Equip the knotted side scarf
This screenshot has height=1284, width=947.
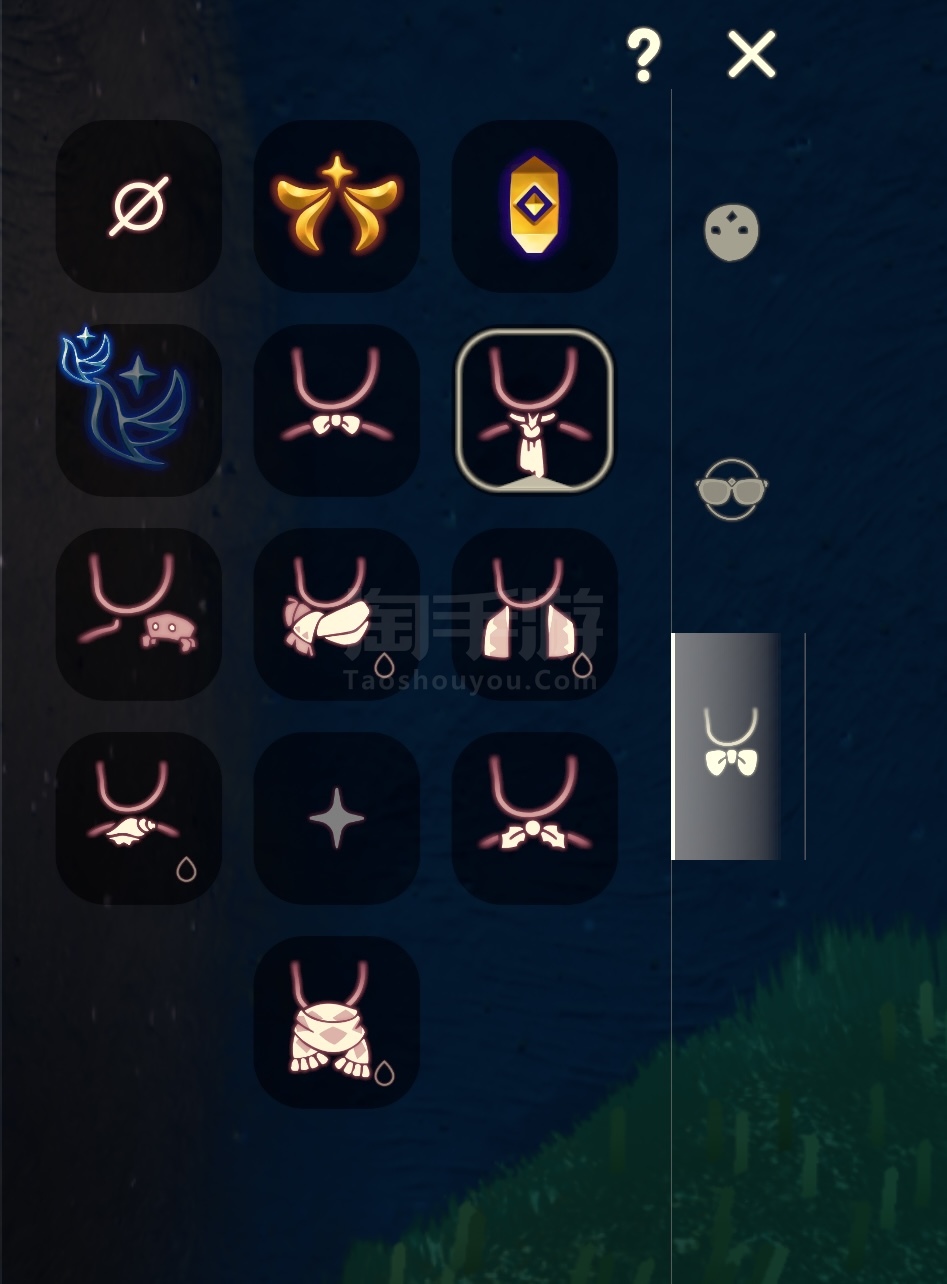337,614
